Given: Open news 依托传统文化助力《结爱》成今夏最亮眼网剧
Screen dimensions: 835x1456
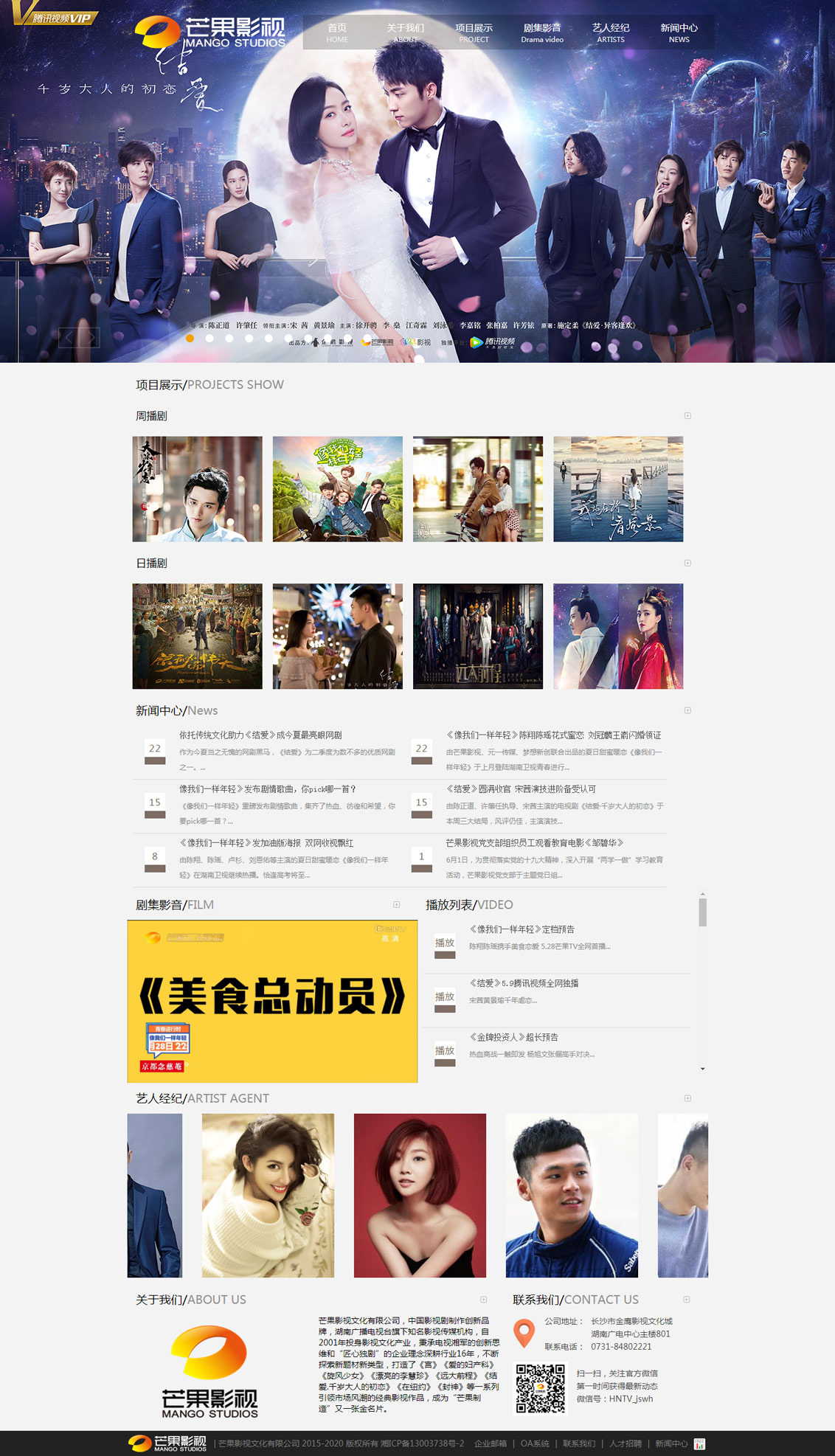Looking at the screenshot, I should (260, 735).
